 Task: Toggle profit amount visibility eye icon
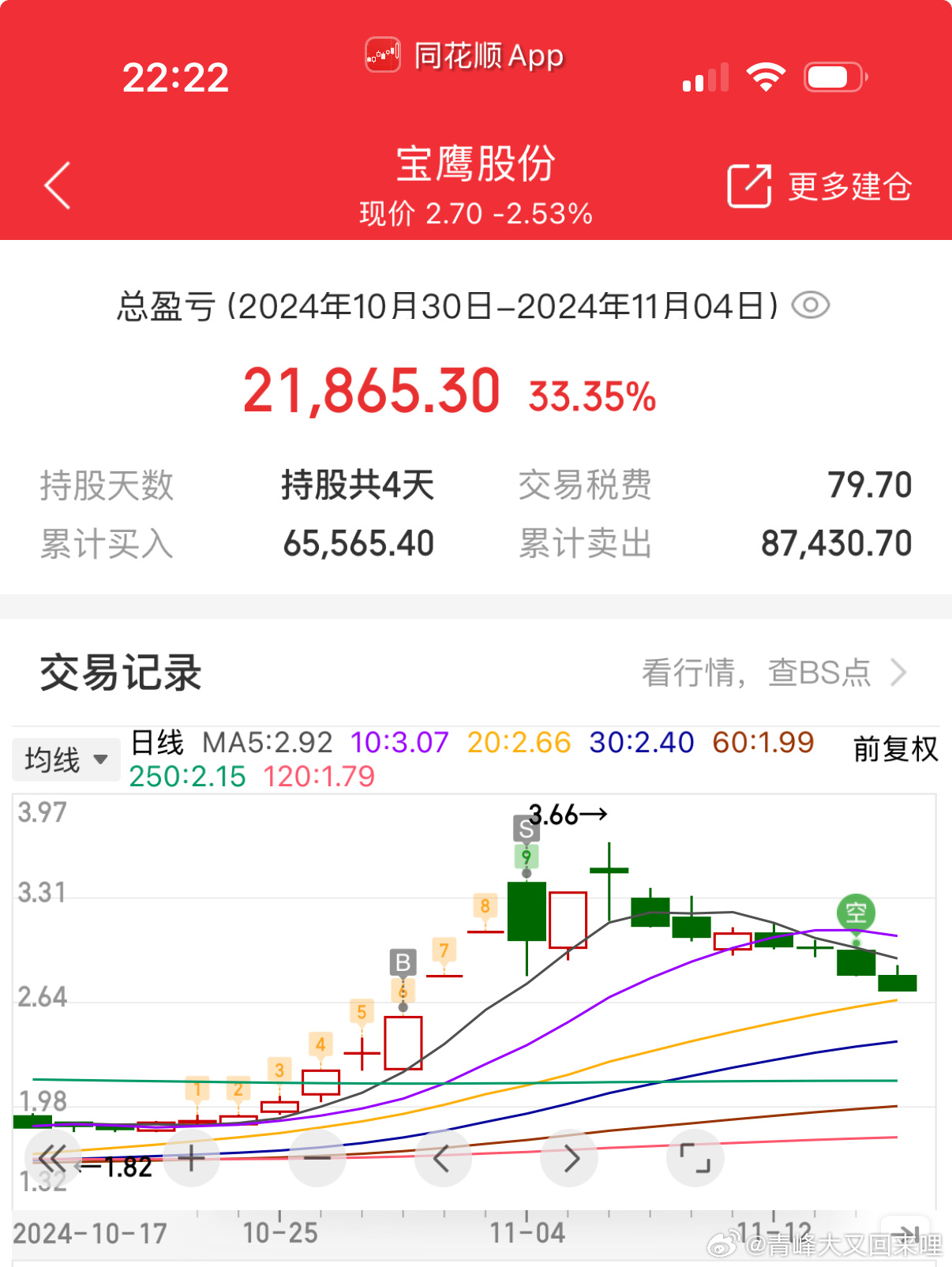811,306
